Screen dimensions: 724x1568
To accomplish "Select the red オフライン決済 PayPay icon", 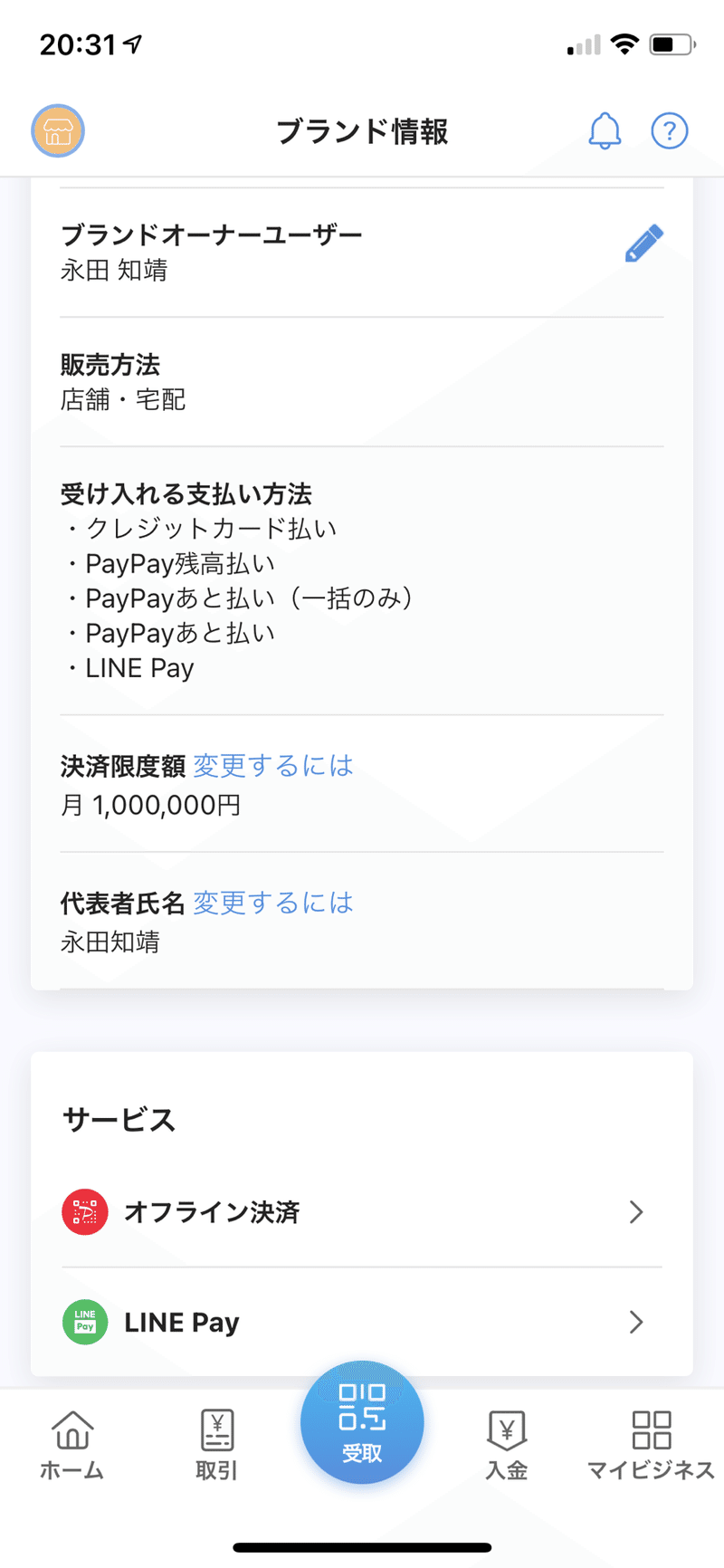I will point(84,1211).
